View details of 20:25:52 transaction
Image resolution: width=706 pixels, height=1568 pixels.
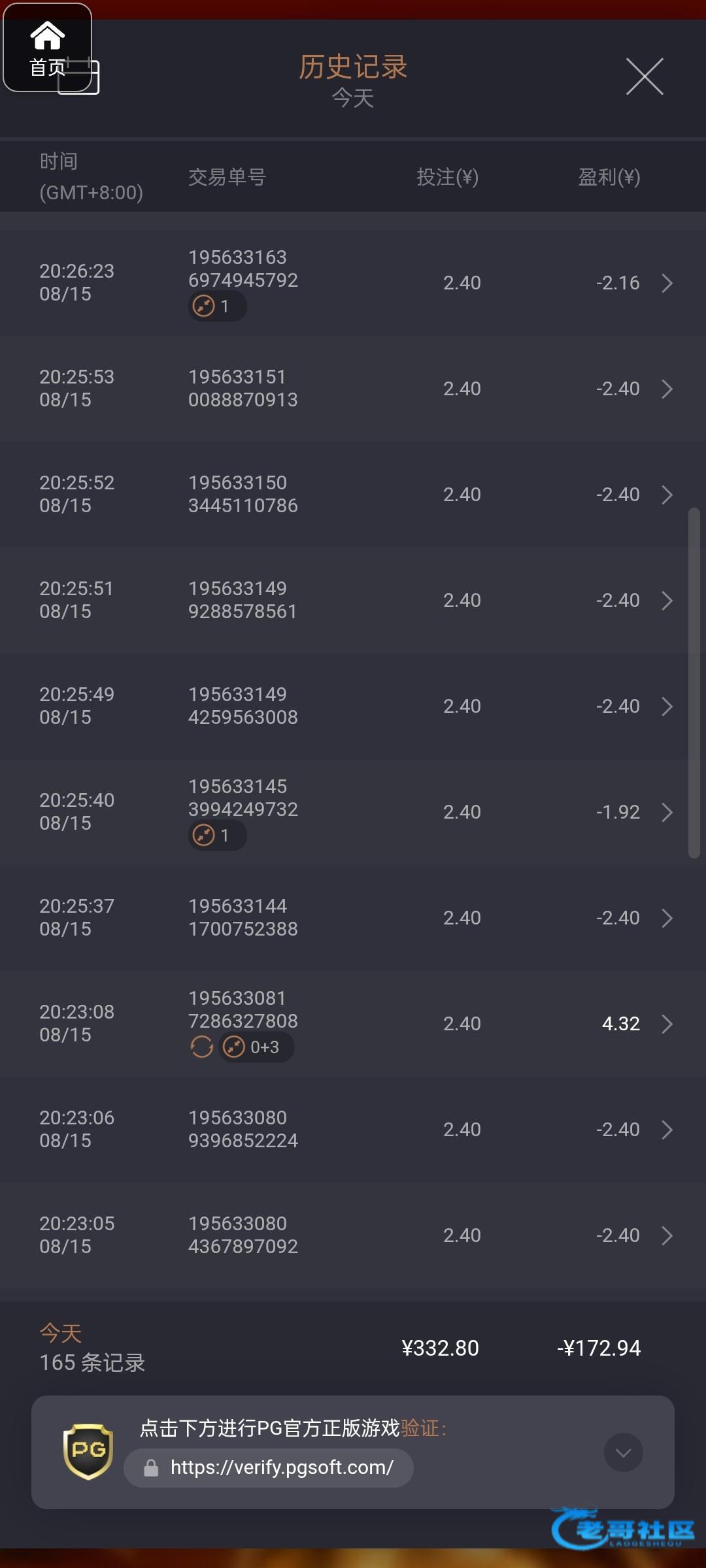point(353,495)
